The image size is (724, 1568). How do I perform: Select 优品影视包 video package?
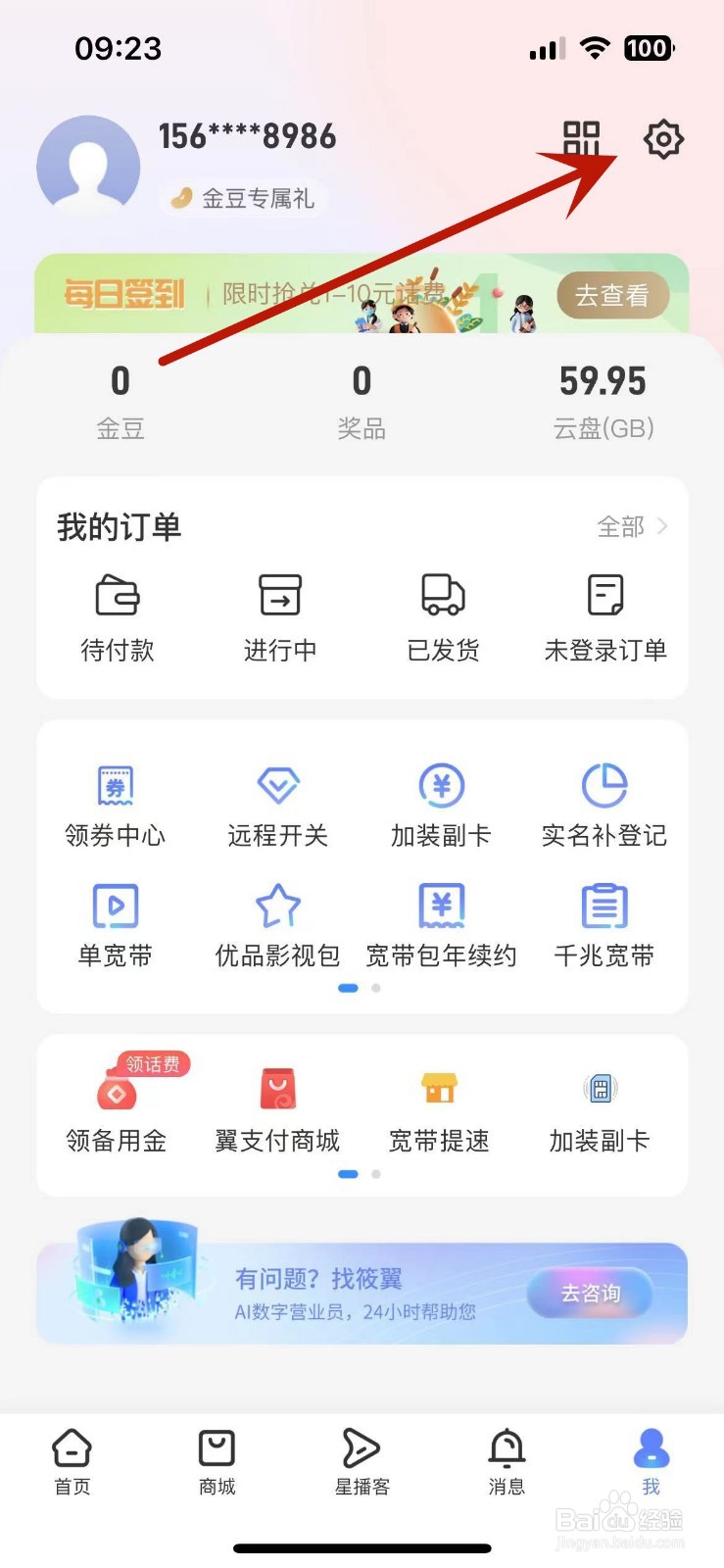(x=277, y=923)
